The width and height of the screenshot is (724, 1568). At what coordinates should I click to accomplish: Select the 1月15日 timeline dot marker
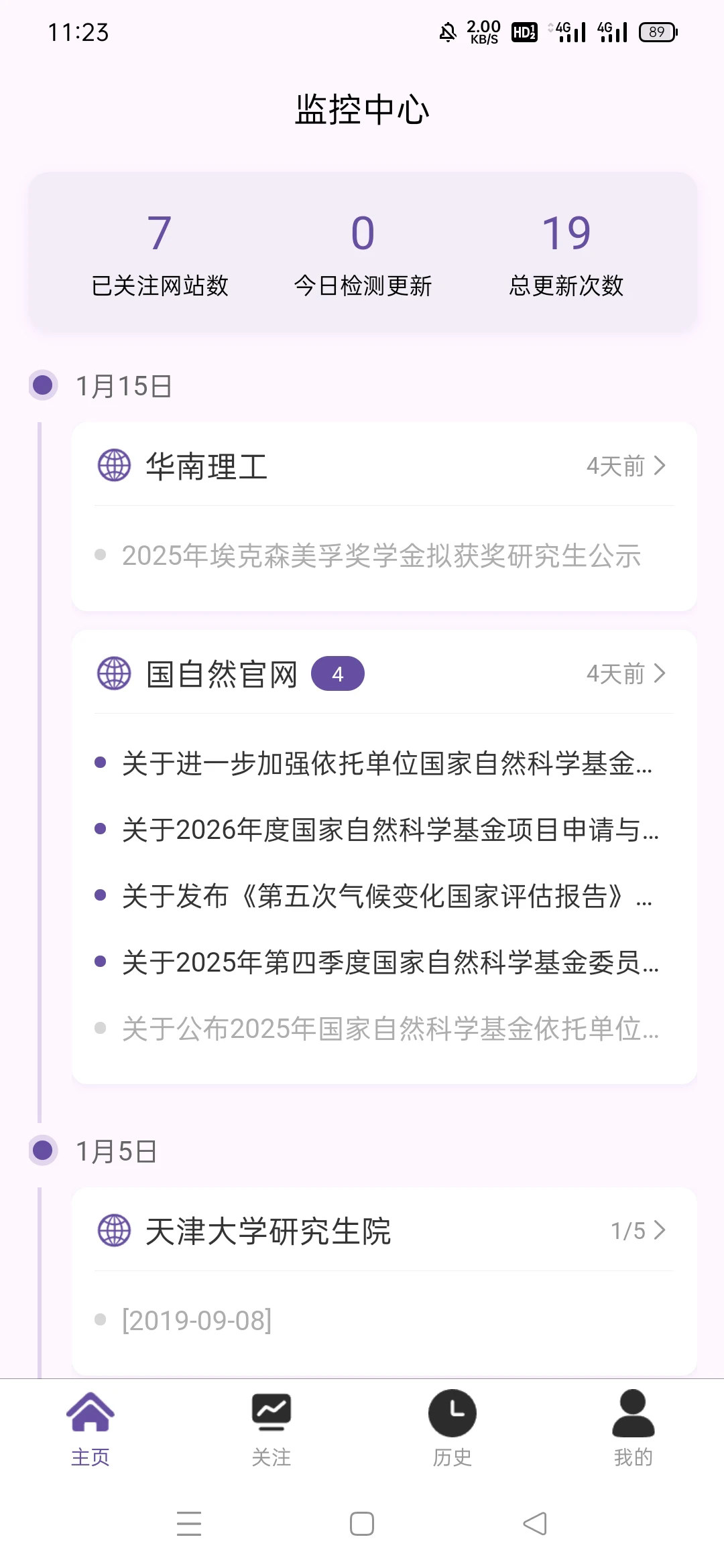point(42,384)
